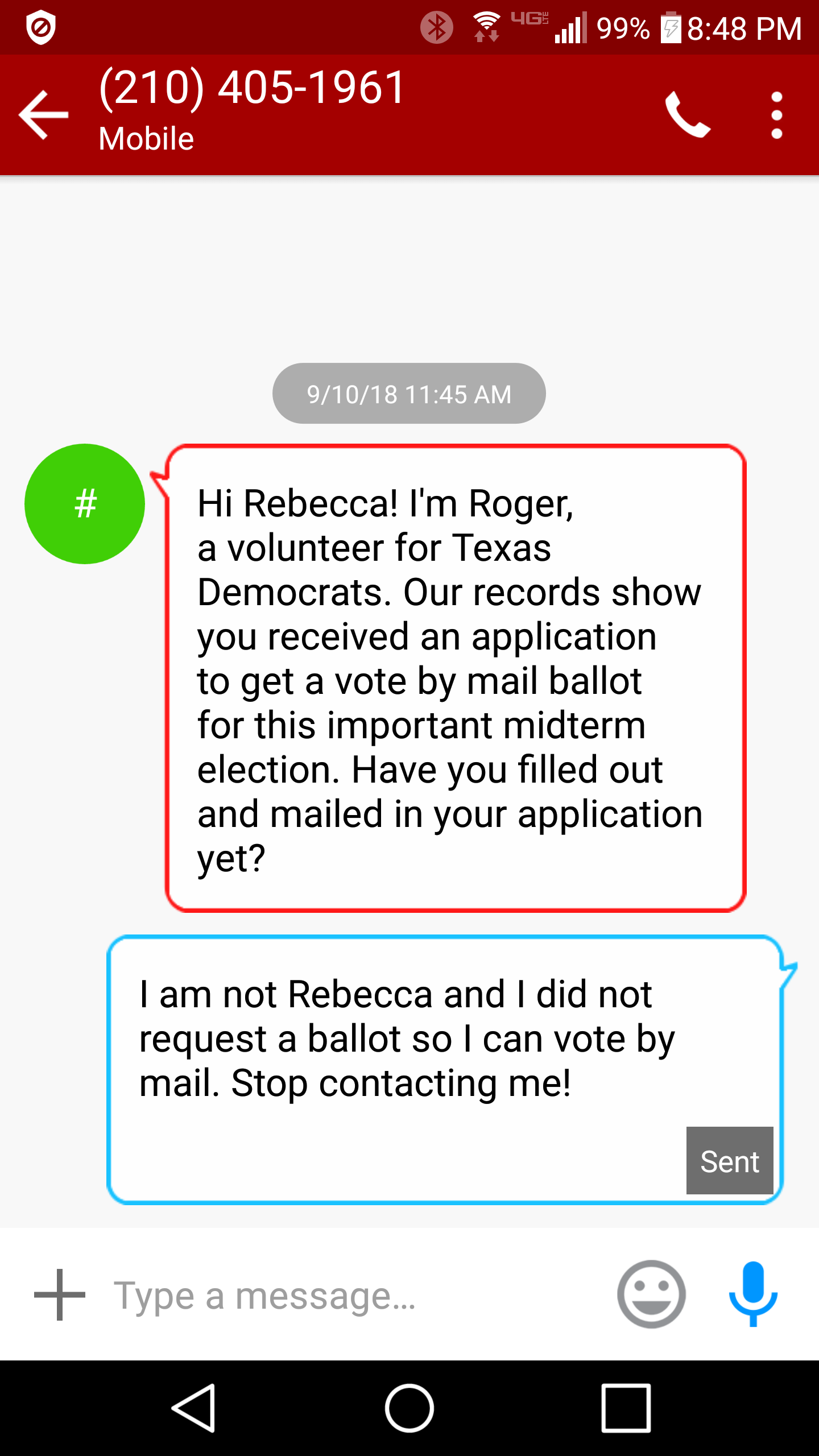Add an attachment with the plus icon

(x=60, y=1294)
